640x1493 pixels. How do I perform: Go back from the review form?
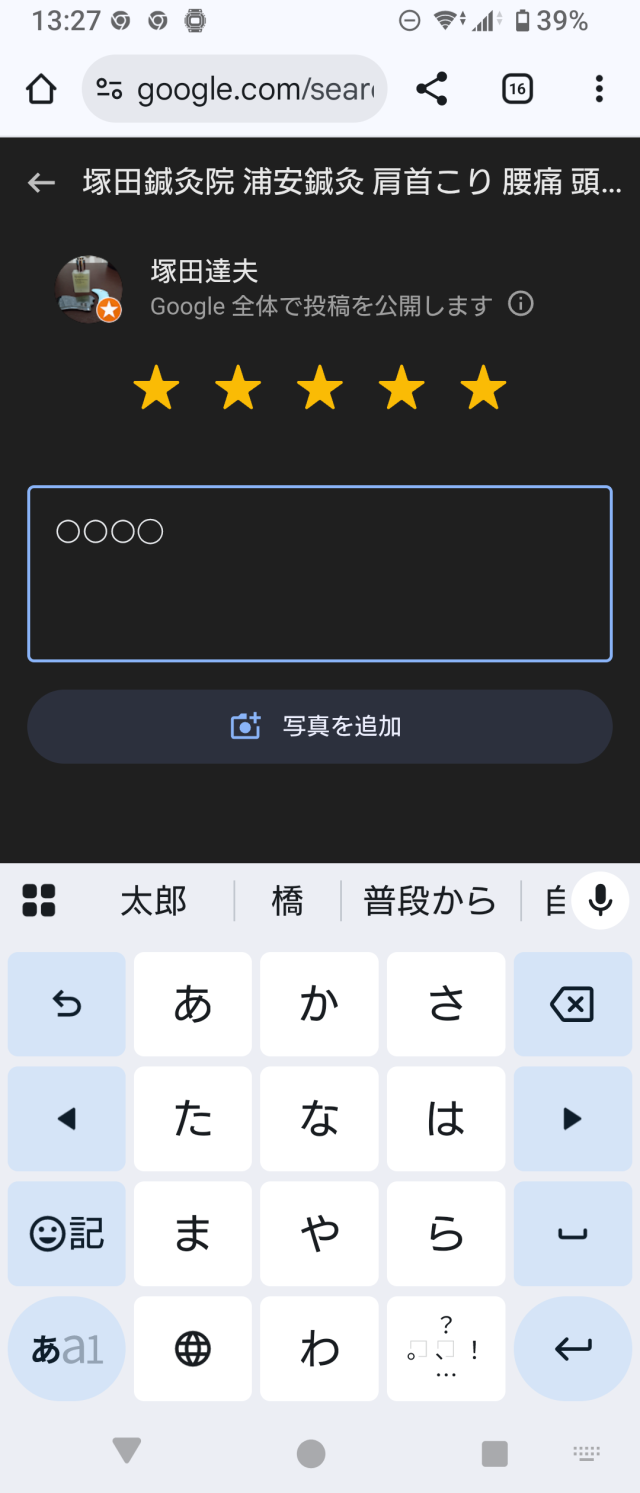(41, 182)
